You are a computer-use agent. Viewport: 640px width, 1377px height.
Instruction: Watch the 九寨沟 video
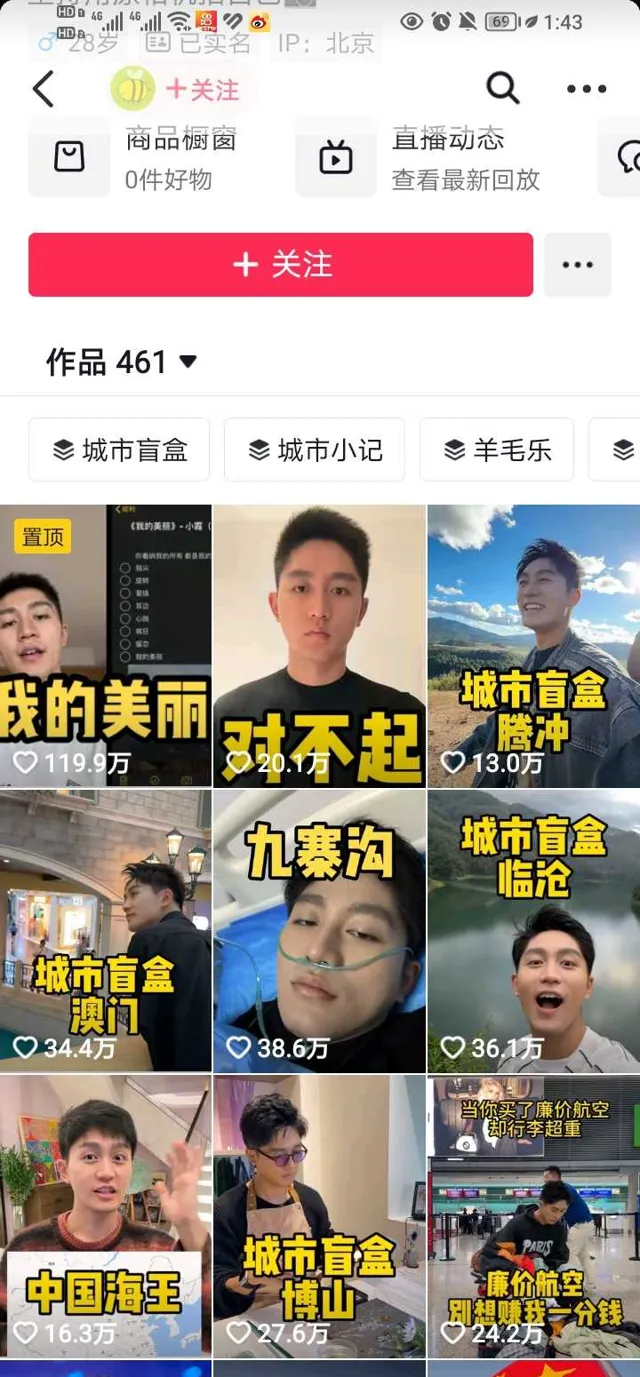coord(319,930)
